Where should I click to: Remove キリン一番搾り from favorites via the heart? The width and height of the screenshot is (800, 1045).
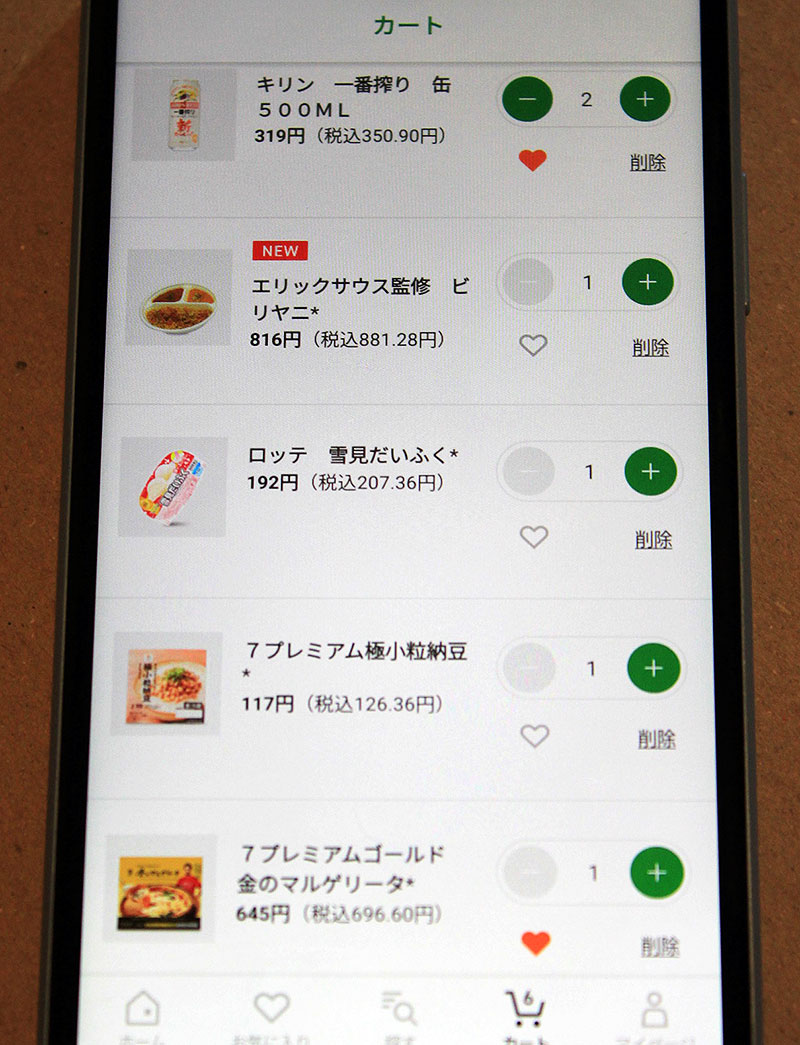[x=533, y=160]
